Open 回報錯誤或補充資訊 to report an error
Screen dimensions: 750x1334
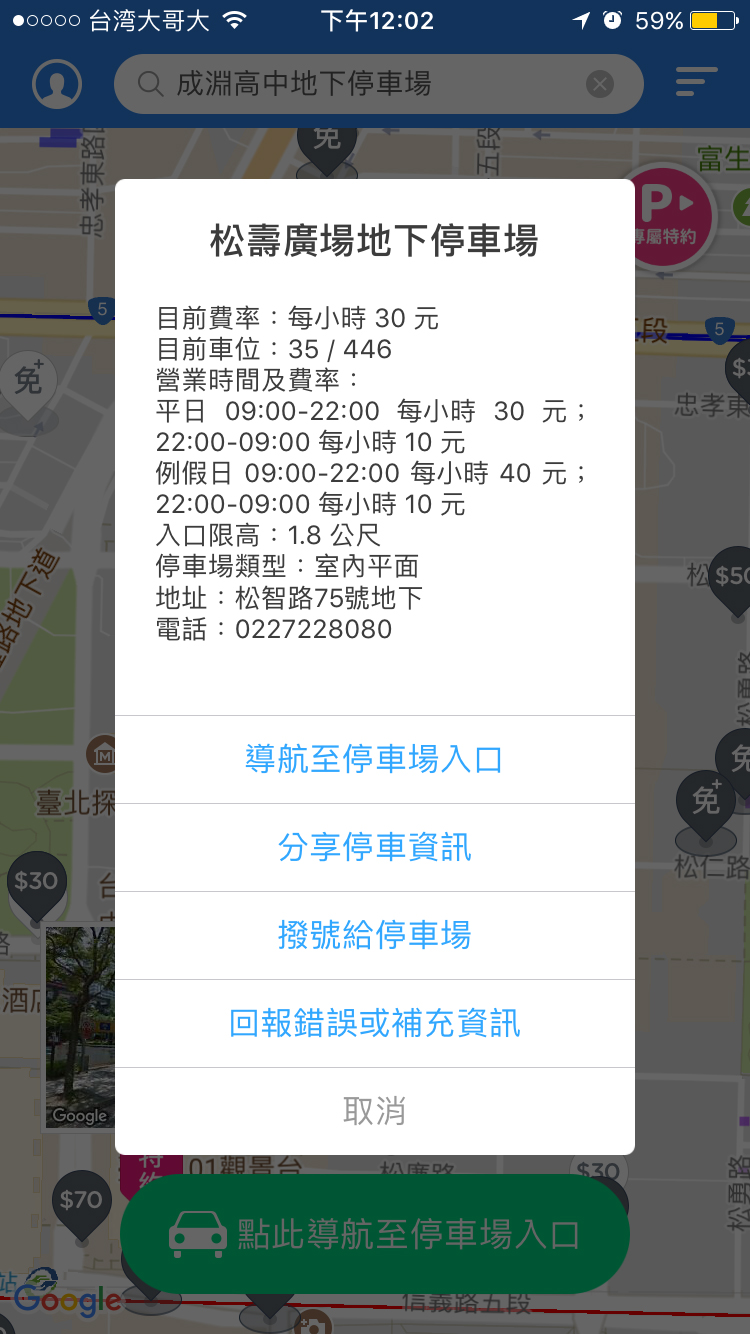[x=374, y=1024]
